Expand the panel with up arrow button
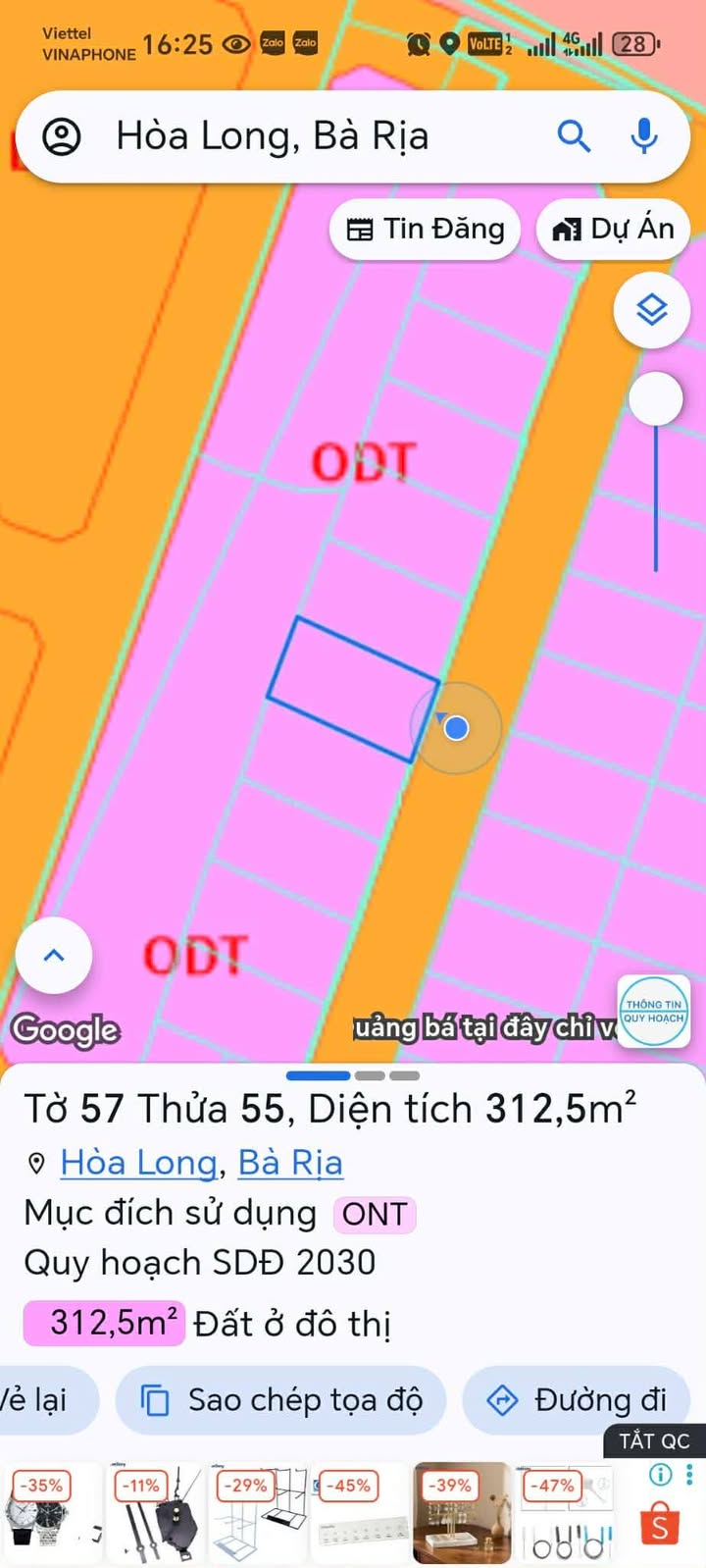 (x=54, y=956)
